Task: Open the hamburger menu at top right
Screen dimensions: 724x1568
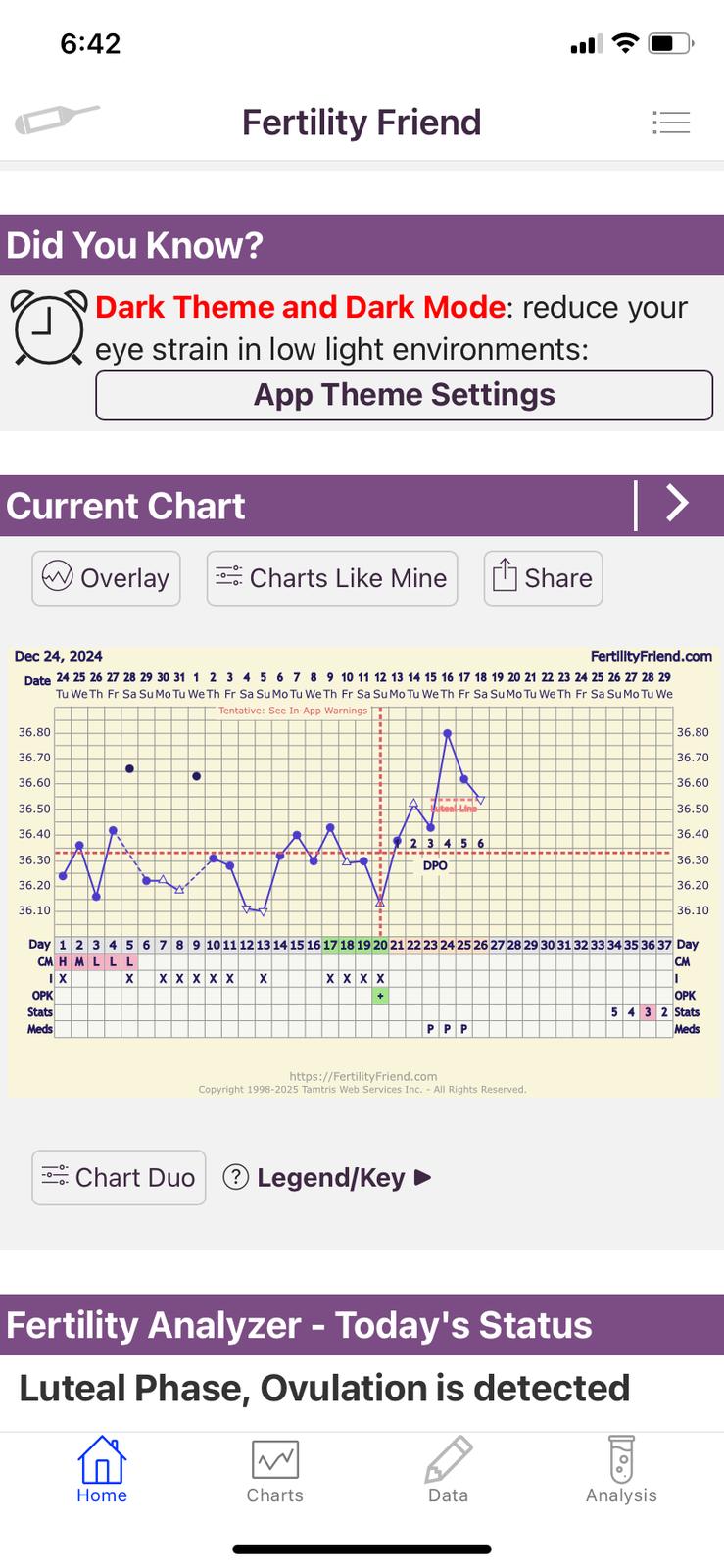Action: [671, 122]
